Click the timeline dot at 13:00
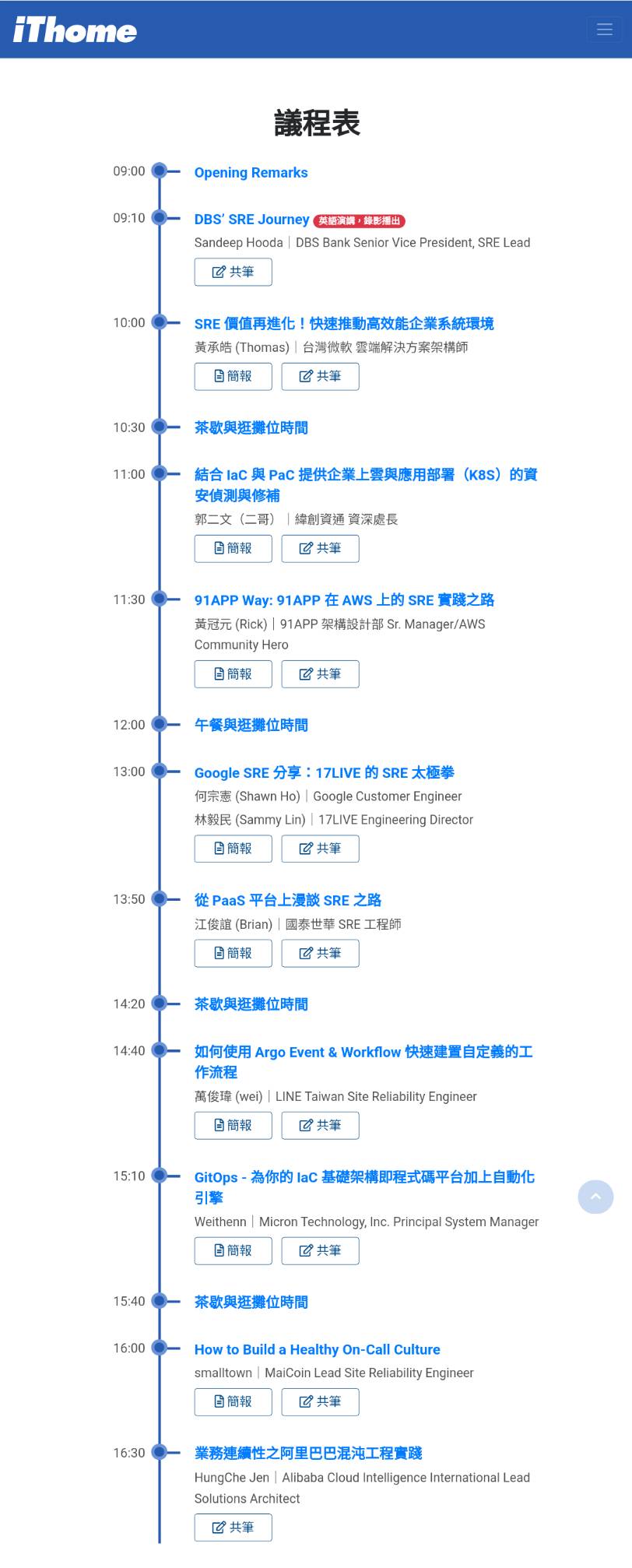This screenshot has height=1568, width=632. (159, 772)
